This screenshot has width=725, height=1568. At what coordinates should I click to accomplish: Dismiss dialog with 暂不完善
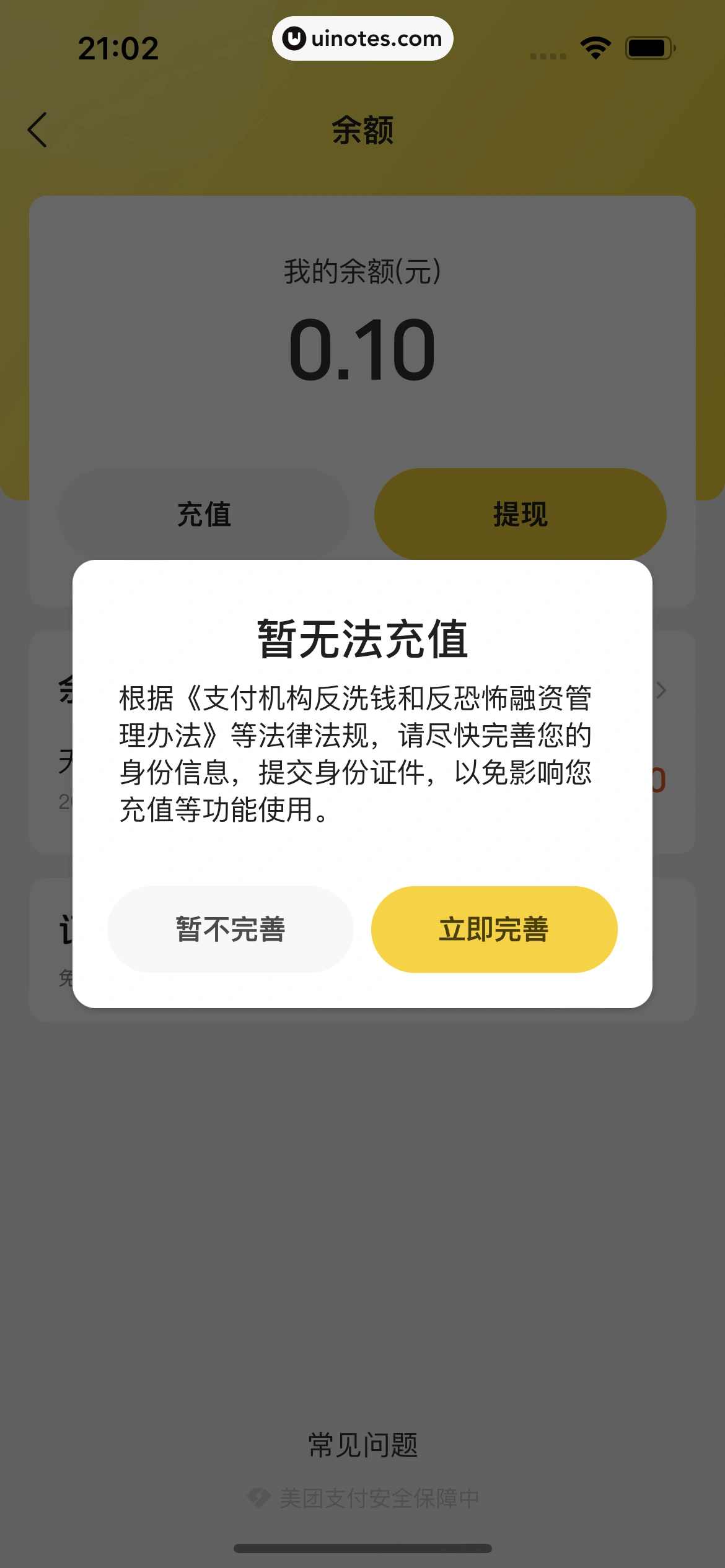pyautogui.click(x=231, y=929)
